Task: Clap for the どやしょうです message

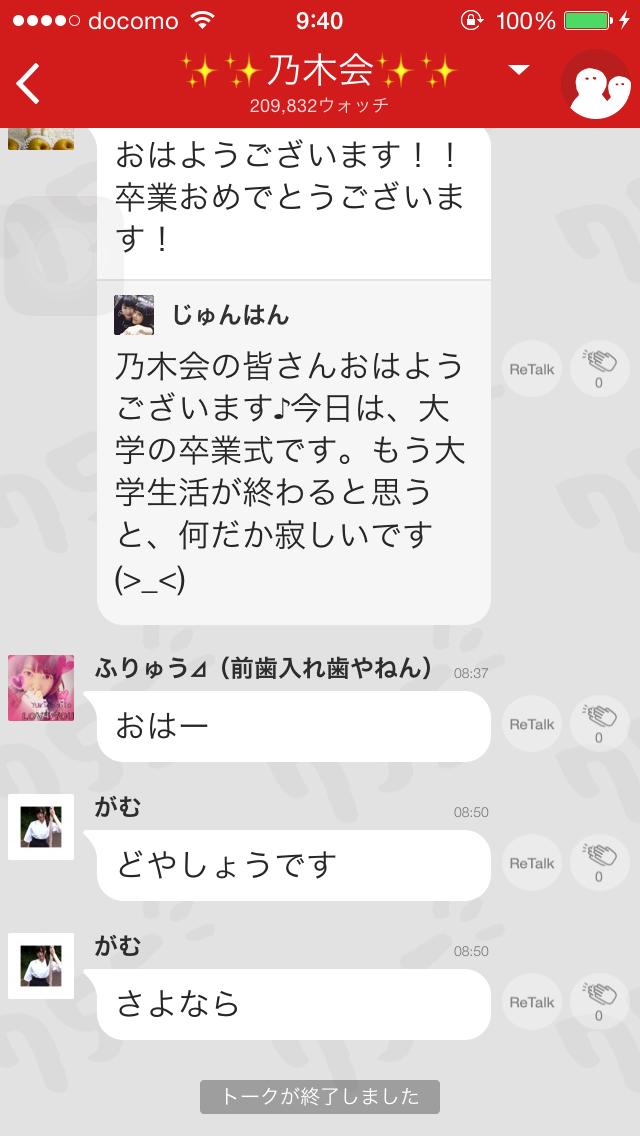Action: tap(599, 863)
